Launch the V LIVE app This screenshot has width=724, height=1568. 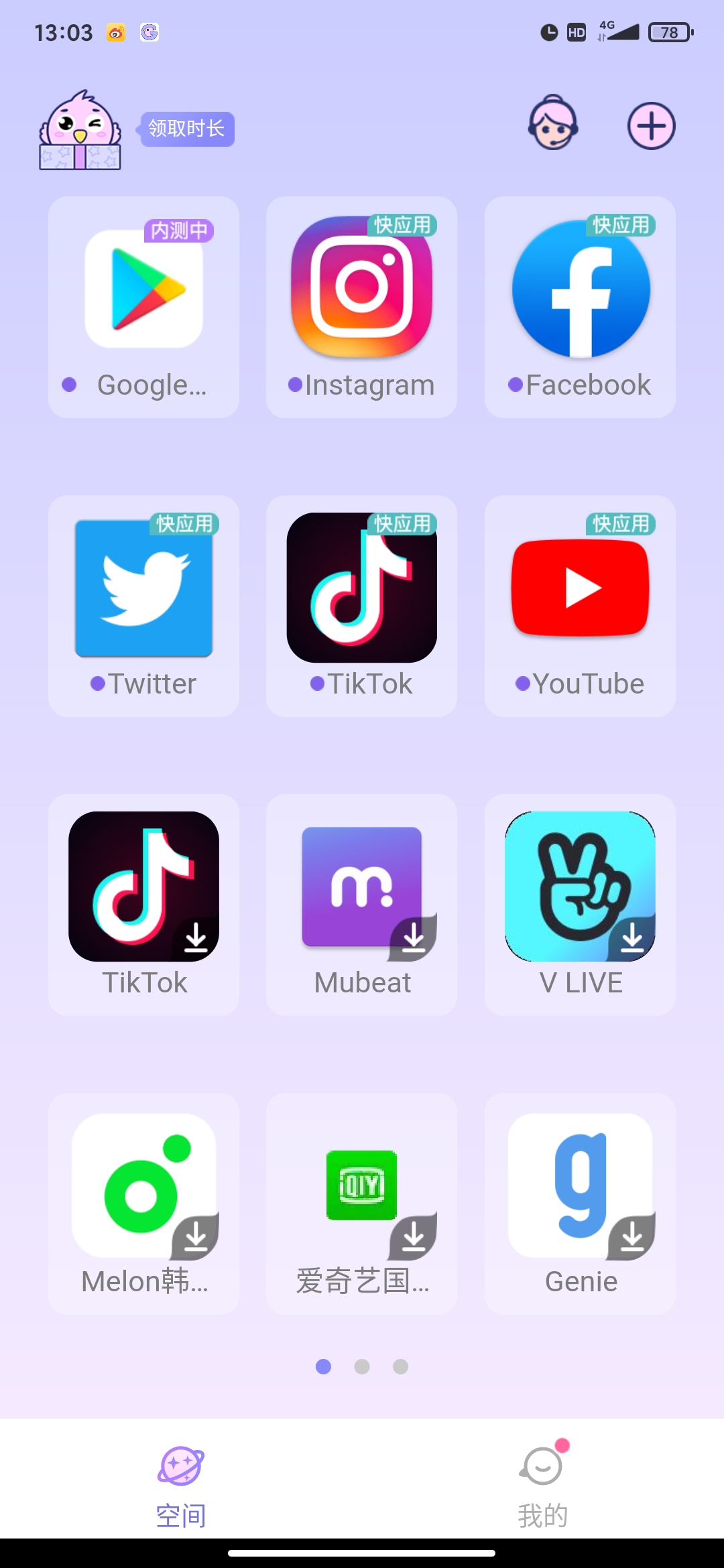(x=579, y=886)
